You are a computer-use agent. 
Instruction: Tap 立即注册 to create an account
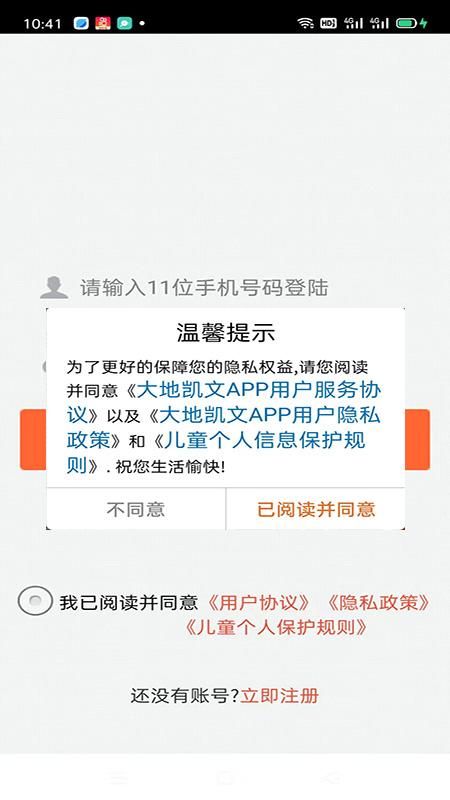tap(280, 695)
